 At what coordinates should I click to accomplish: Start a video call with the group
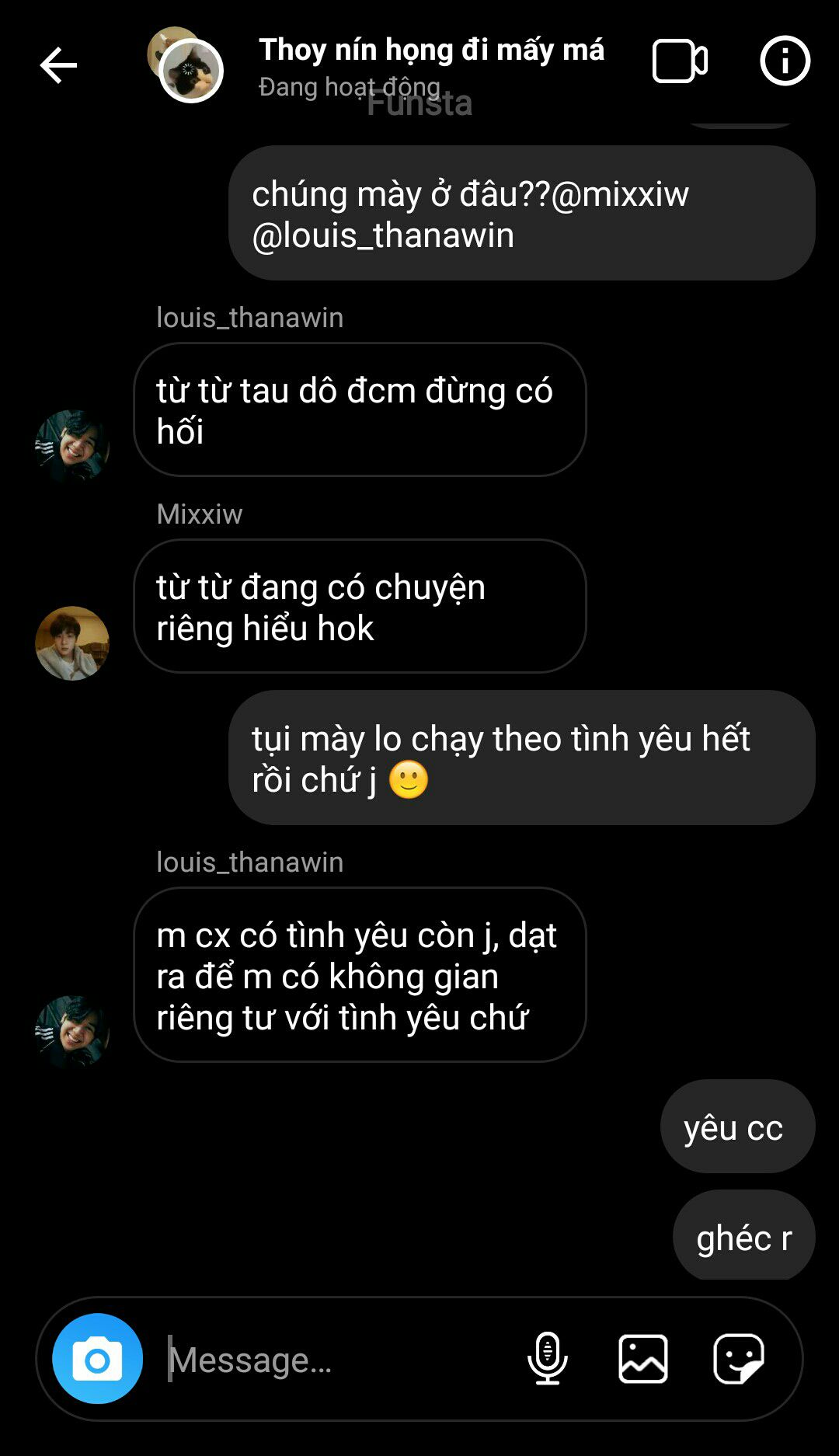pos(680,61)
